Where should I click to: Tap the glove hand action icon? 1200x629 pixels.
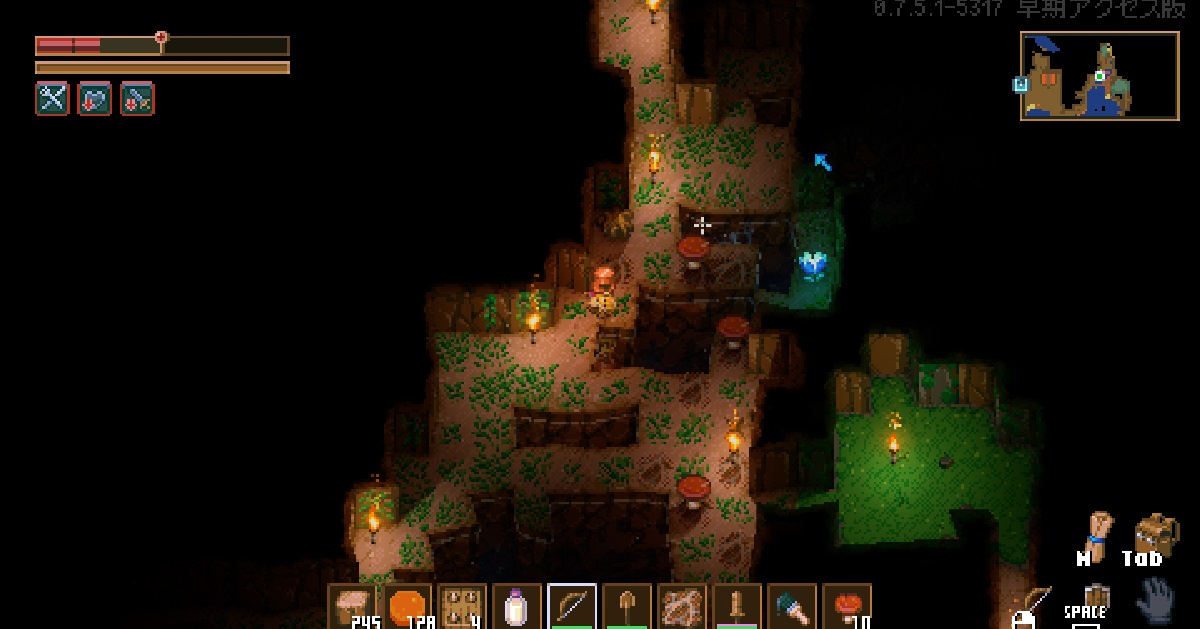tap(1155, 601)
